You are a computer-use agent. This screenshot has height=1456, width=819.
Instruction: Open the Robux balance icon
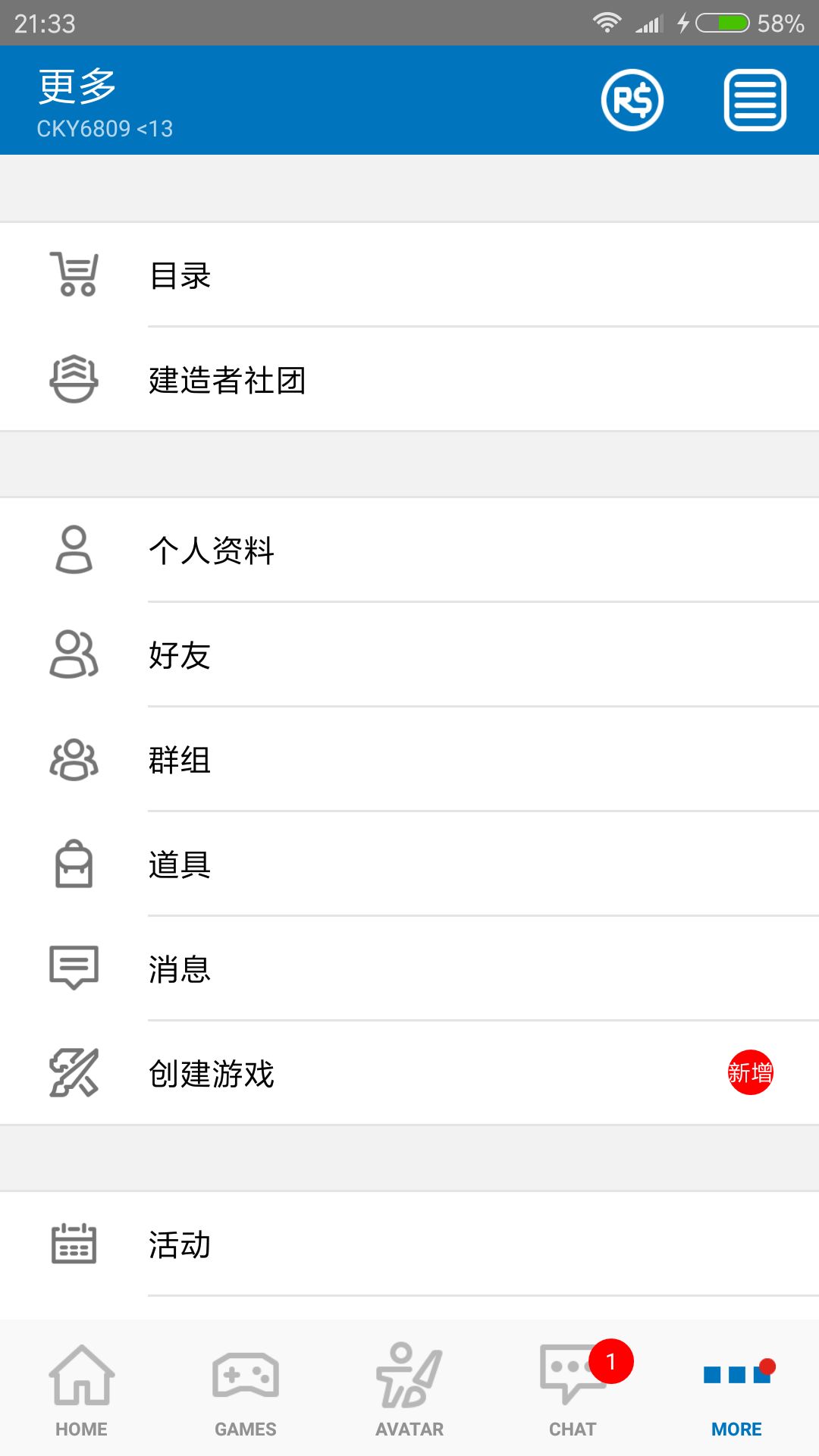(x=632, y=100)
